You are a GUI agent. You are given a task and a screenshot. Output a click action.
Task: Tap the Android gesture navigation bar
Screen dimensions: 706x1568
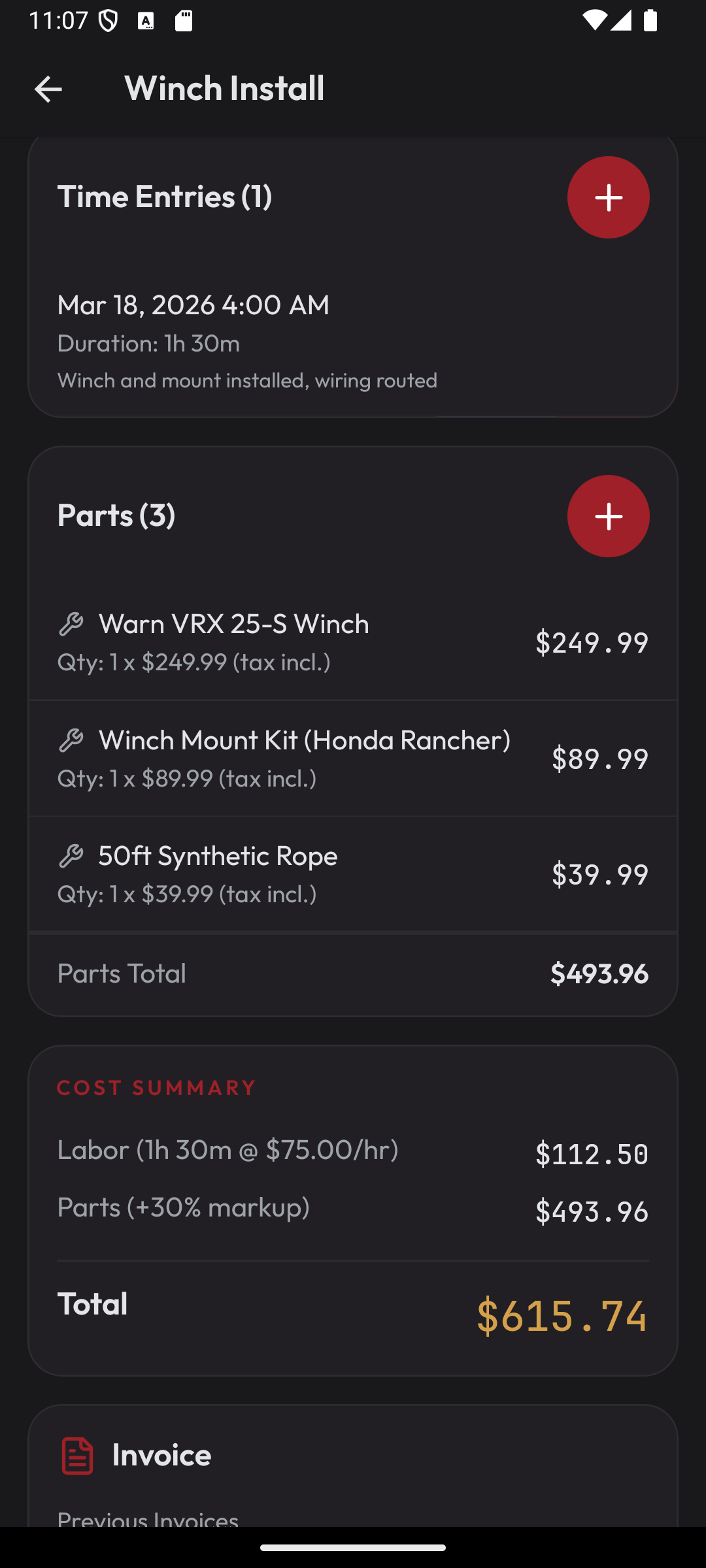point(353,1547)
